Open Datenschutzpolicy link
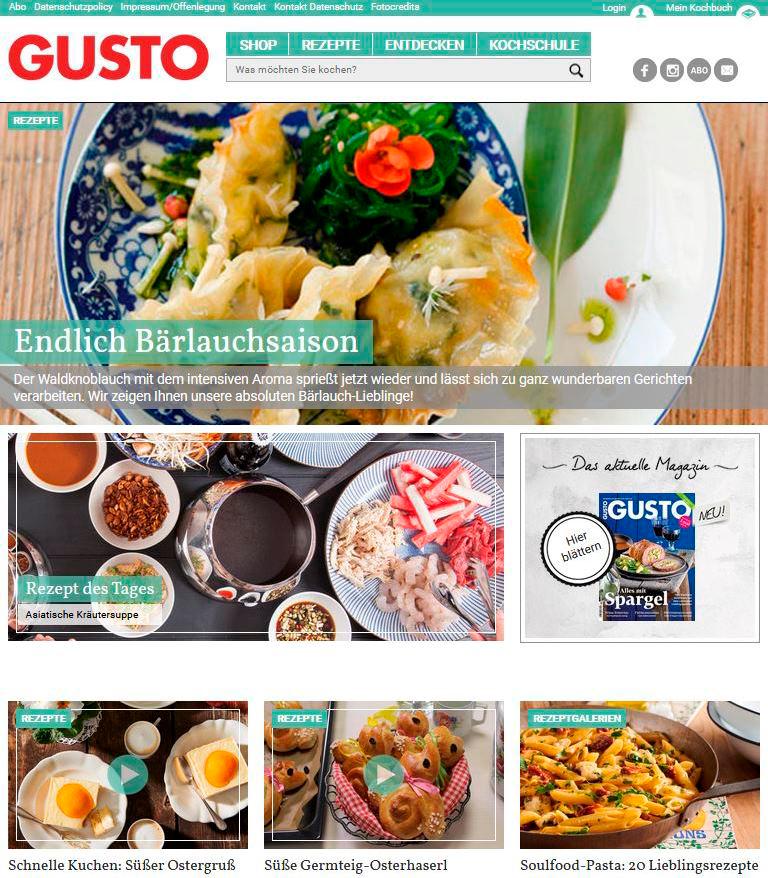This screenshot has height=878, width=768. click(73, 7)
